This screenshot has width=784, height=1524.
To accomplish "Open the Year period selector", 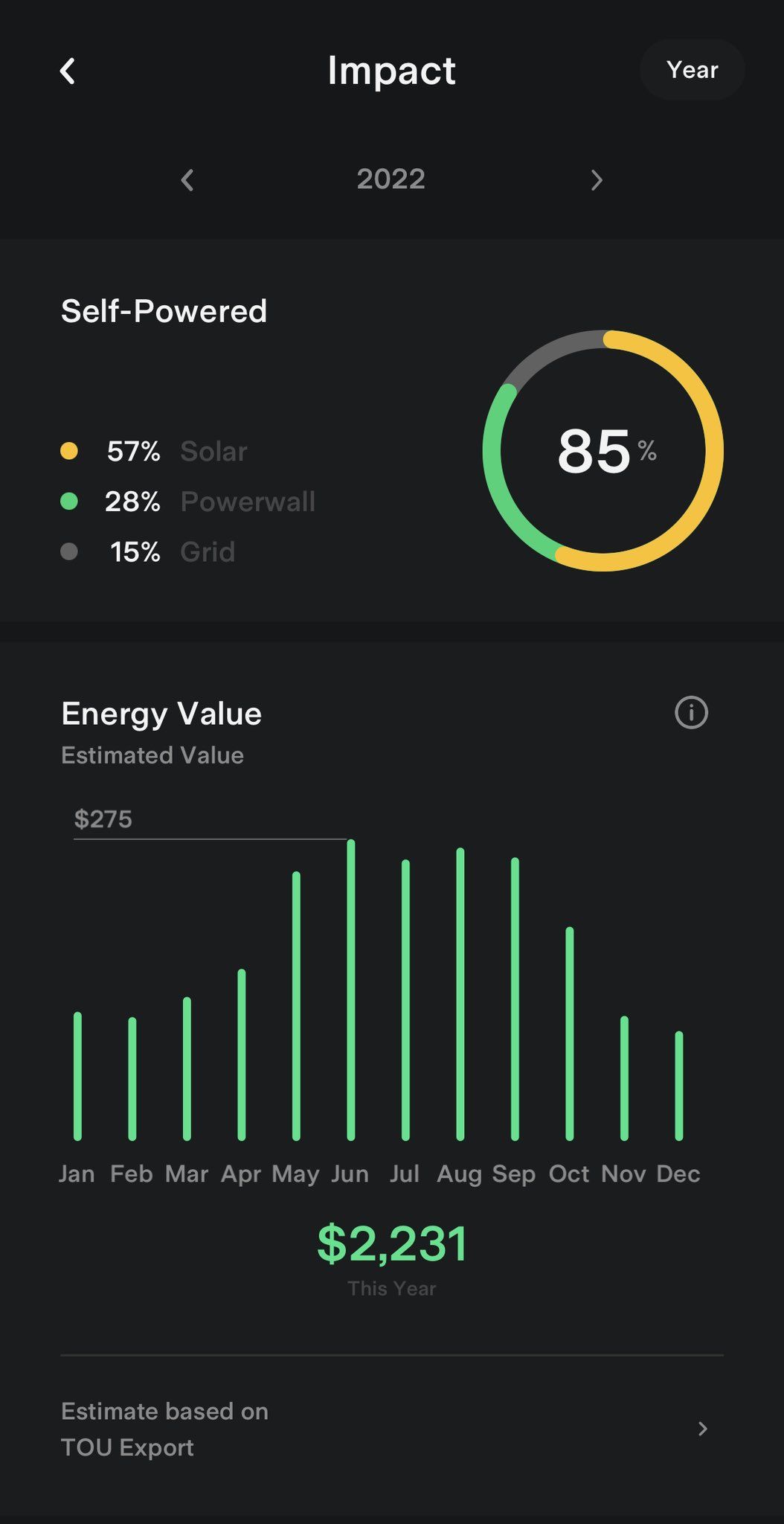I will pyautogui.click(x=692, y=69).
